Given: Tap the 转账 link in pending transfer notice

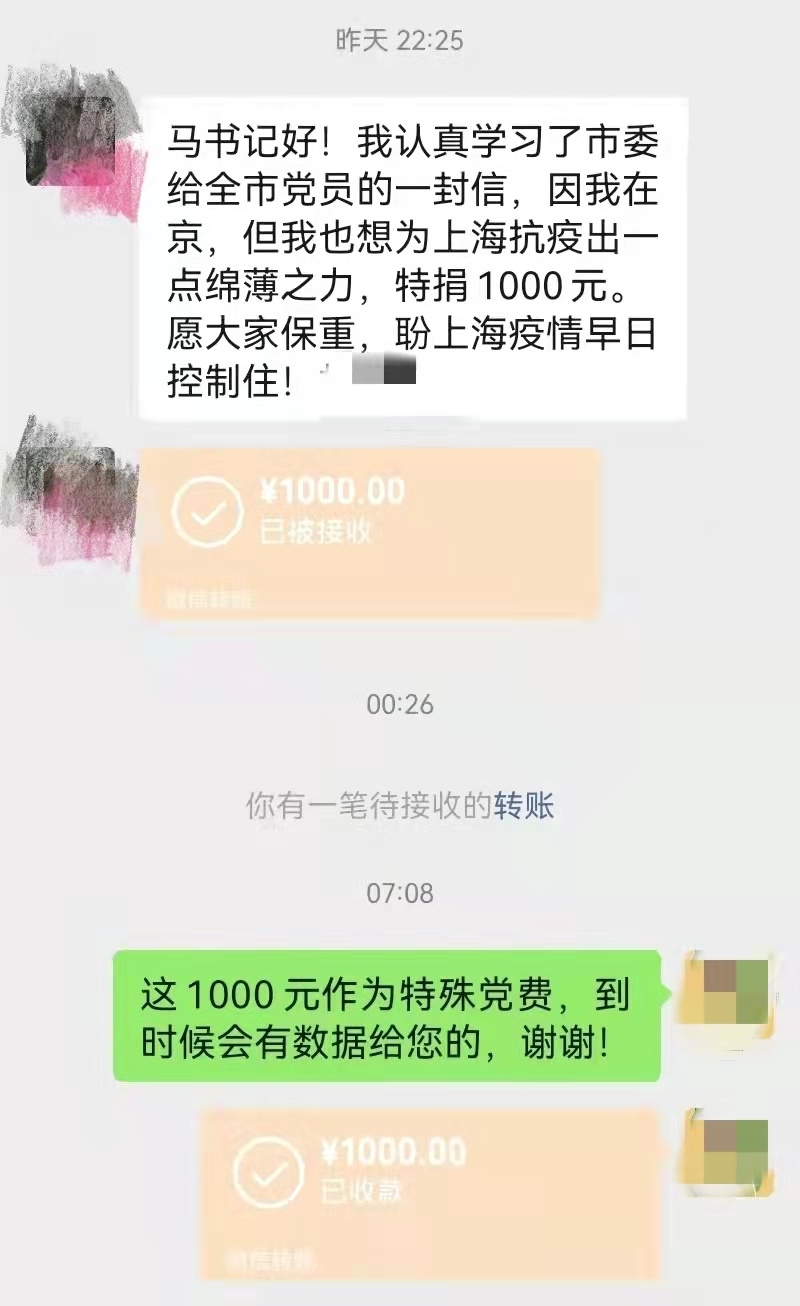Looking at the screenshot, I should tap(524, 806).
